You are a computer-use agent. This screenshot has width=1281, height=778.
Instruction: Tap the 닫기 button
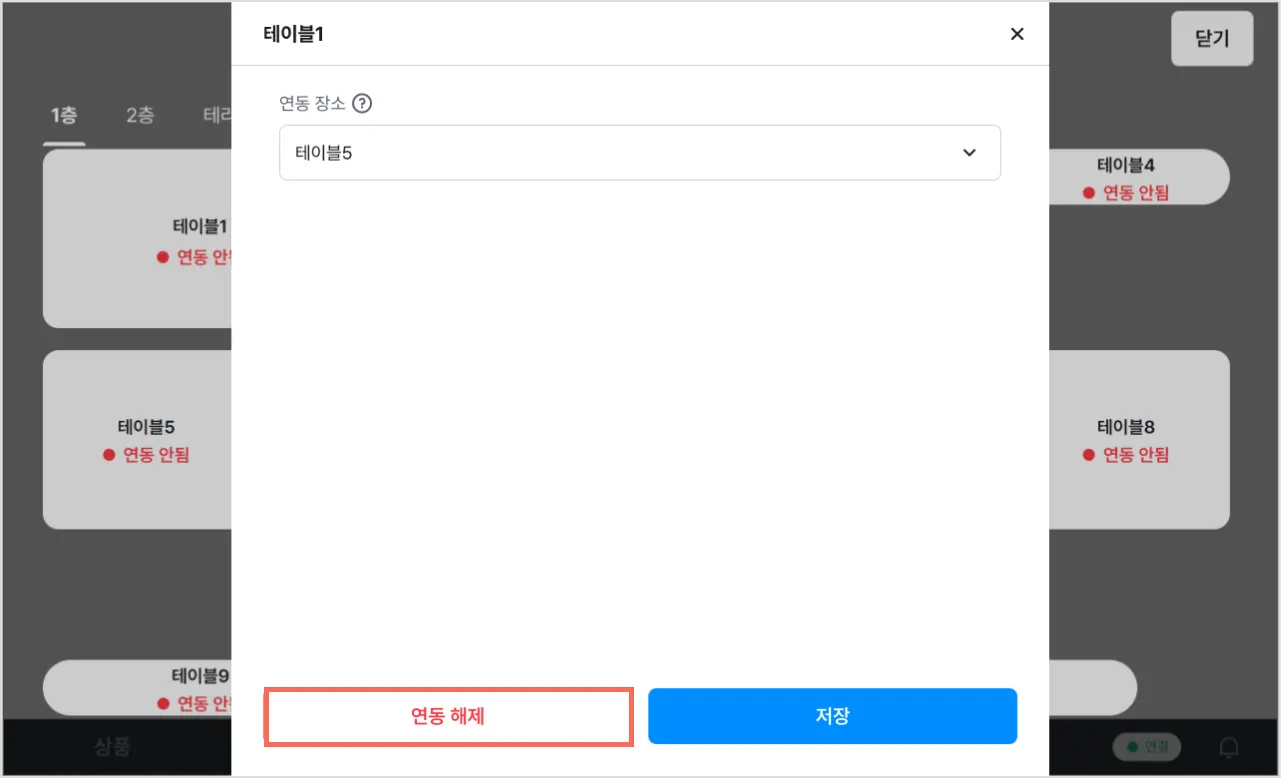(x=1211, y=39)
